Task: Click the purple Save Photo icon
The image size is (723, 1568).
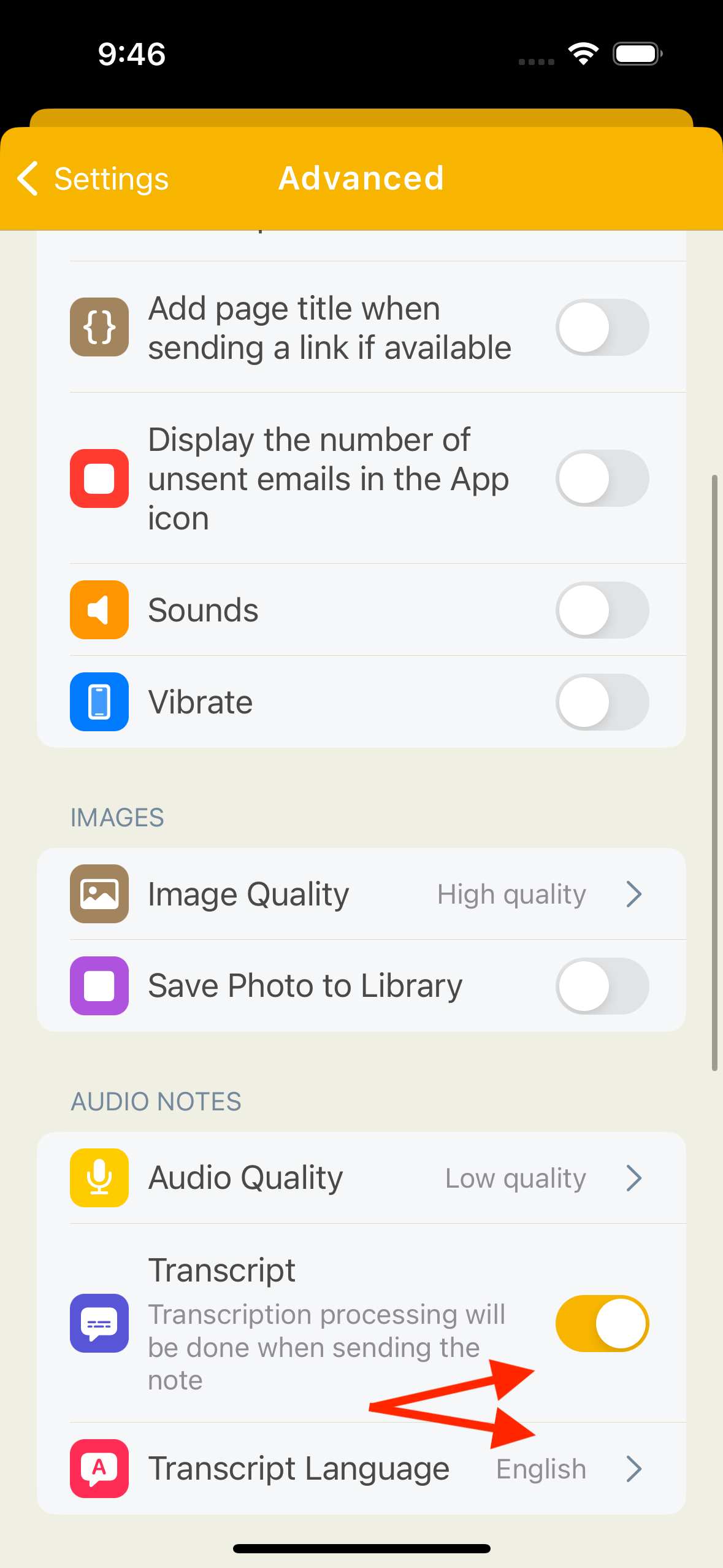Action: pyautogui.click(x=99, y=985)
